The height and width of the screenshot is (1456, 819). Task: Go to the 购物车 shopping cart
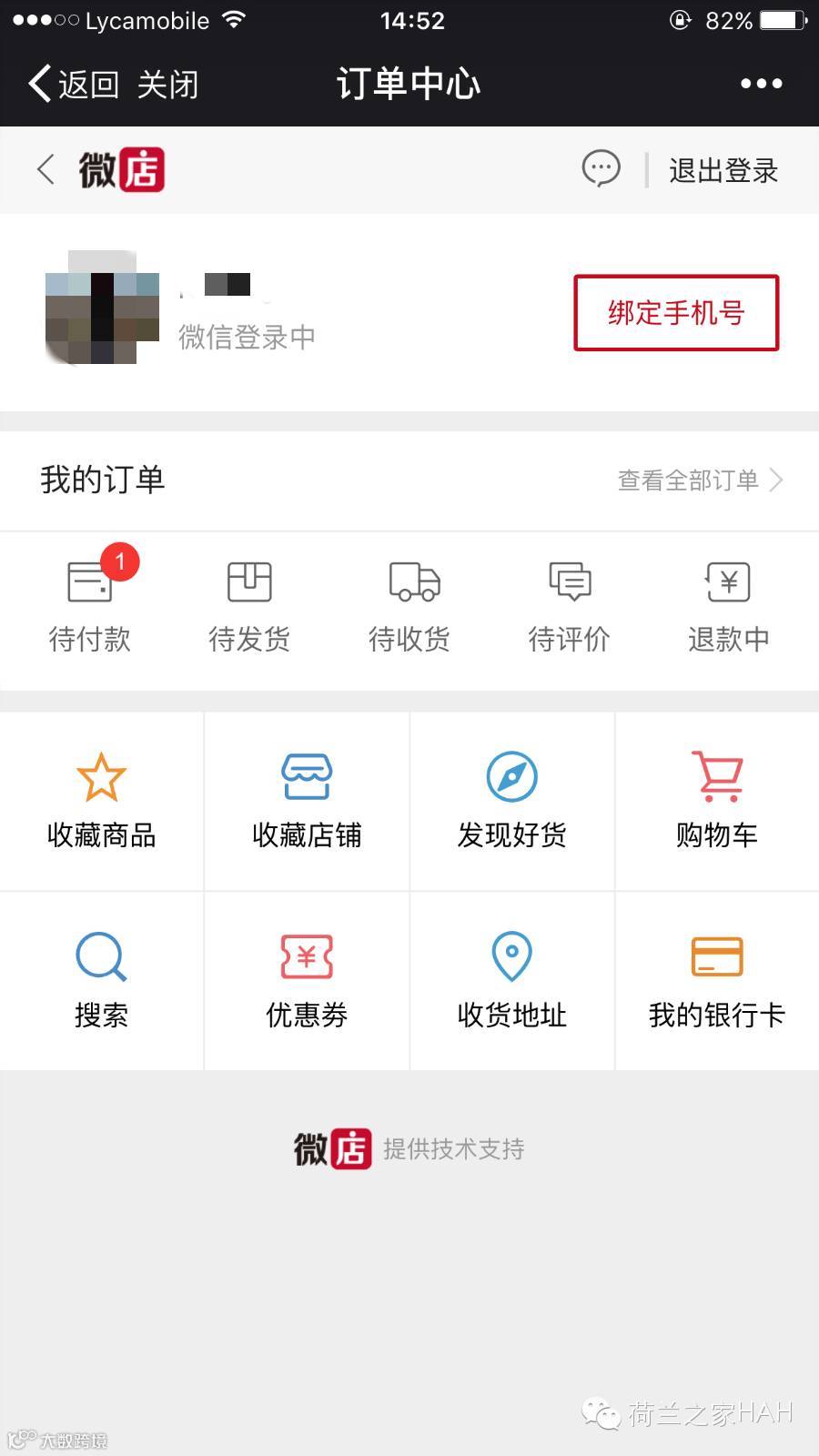[x=717, y=801]
